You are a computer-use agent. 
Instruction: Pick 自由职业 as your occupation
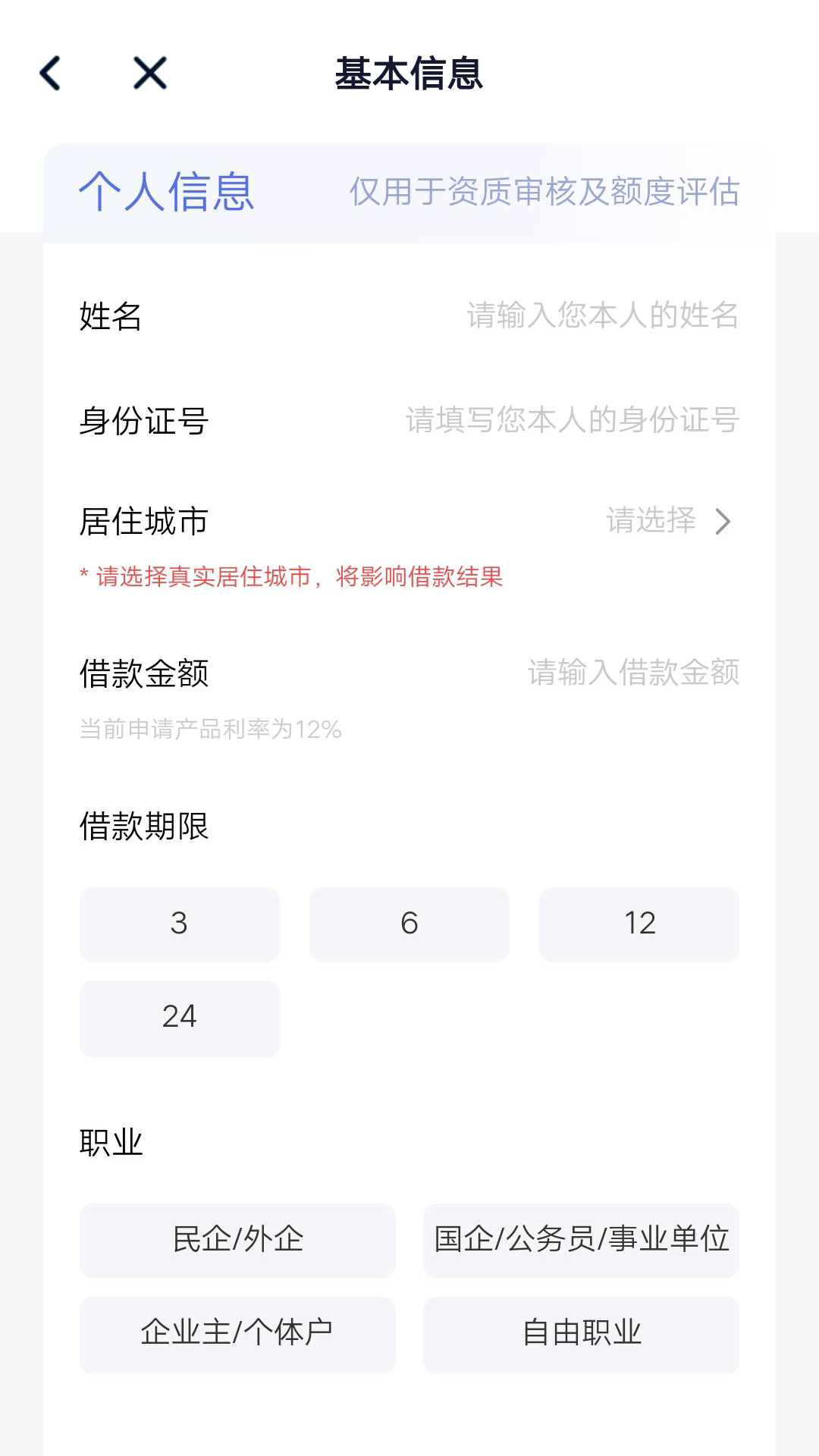tap(581, 1335)
